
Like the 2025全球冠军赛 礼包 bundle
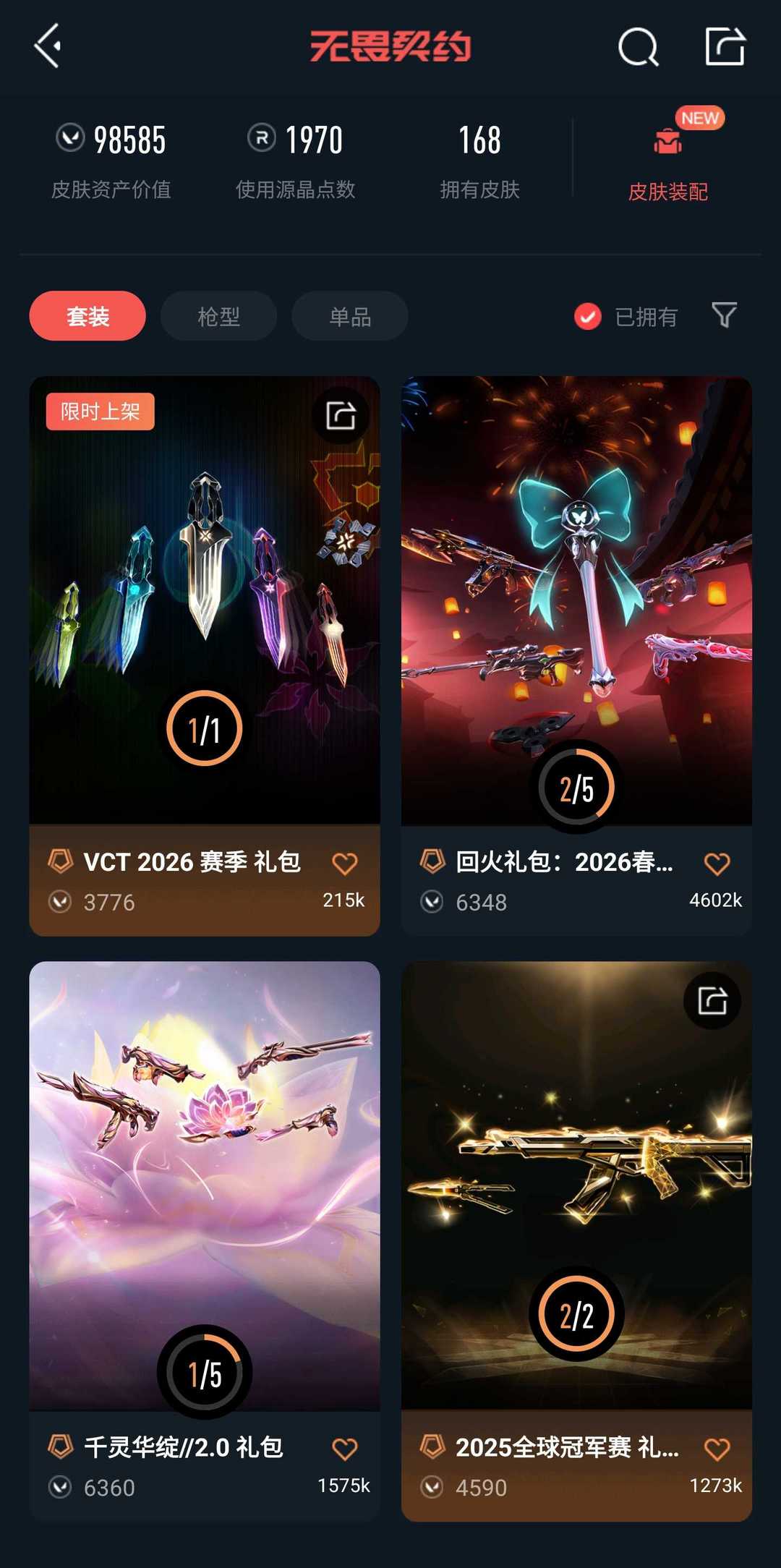point(717,1449)
